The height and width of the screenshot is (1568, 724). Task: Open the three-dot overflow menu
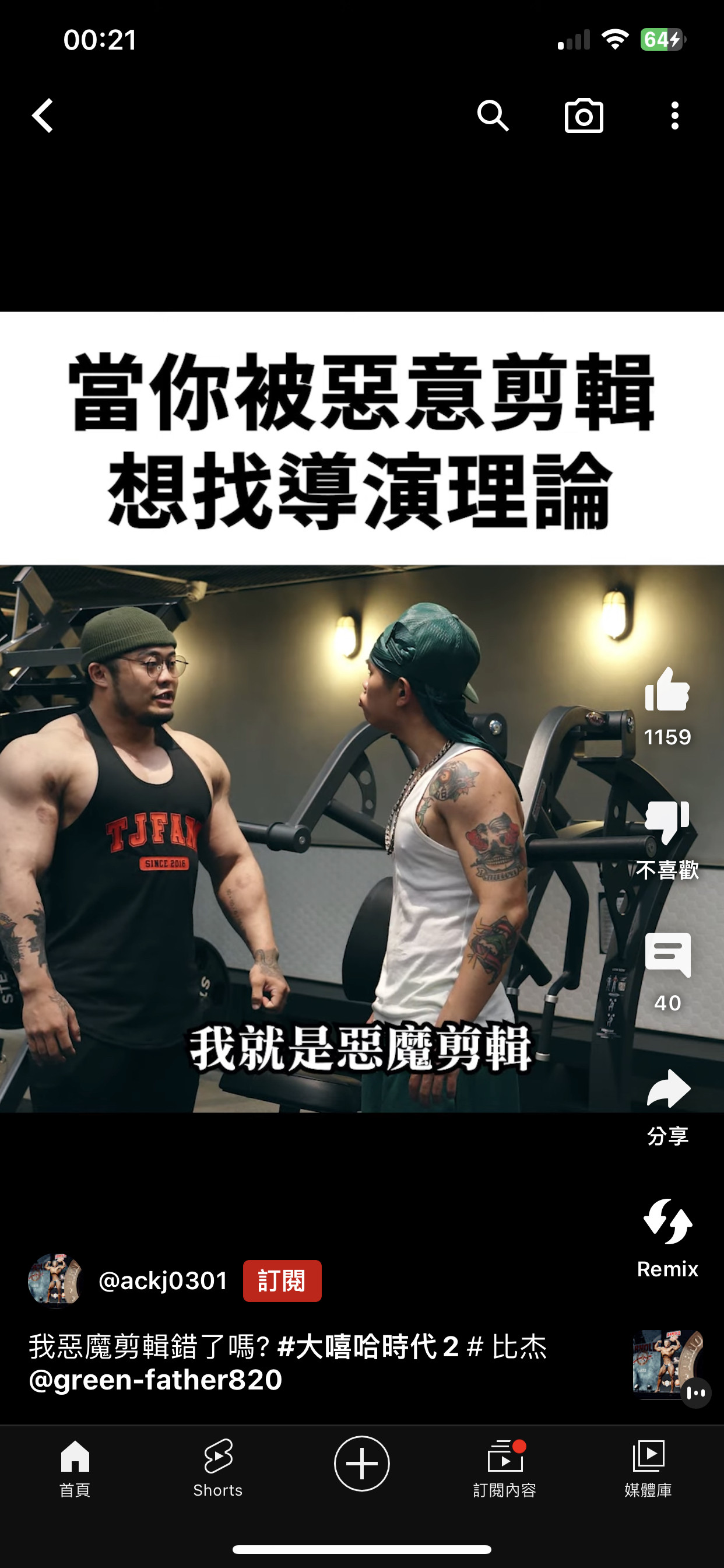point(674,116)
